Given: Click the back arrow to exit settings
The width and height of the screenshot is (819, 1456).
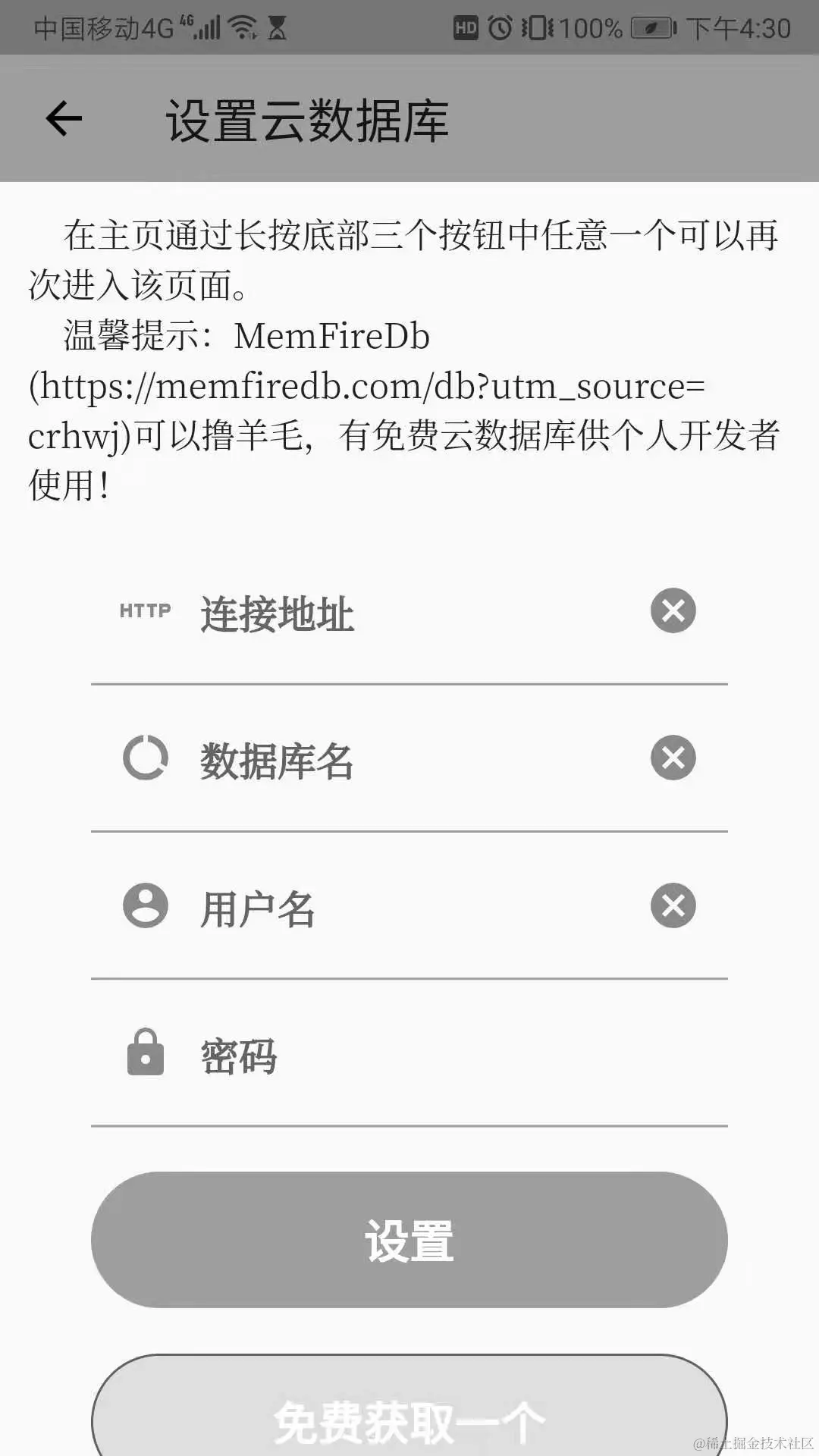Looking at the screenshot, I should click(x=64, y=118).
